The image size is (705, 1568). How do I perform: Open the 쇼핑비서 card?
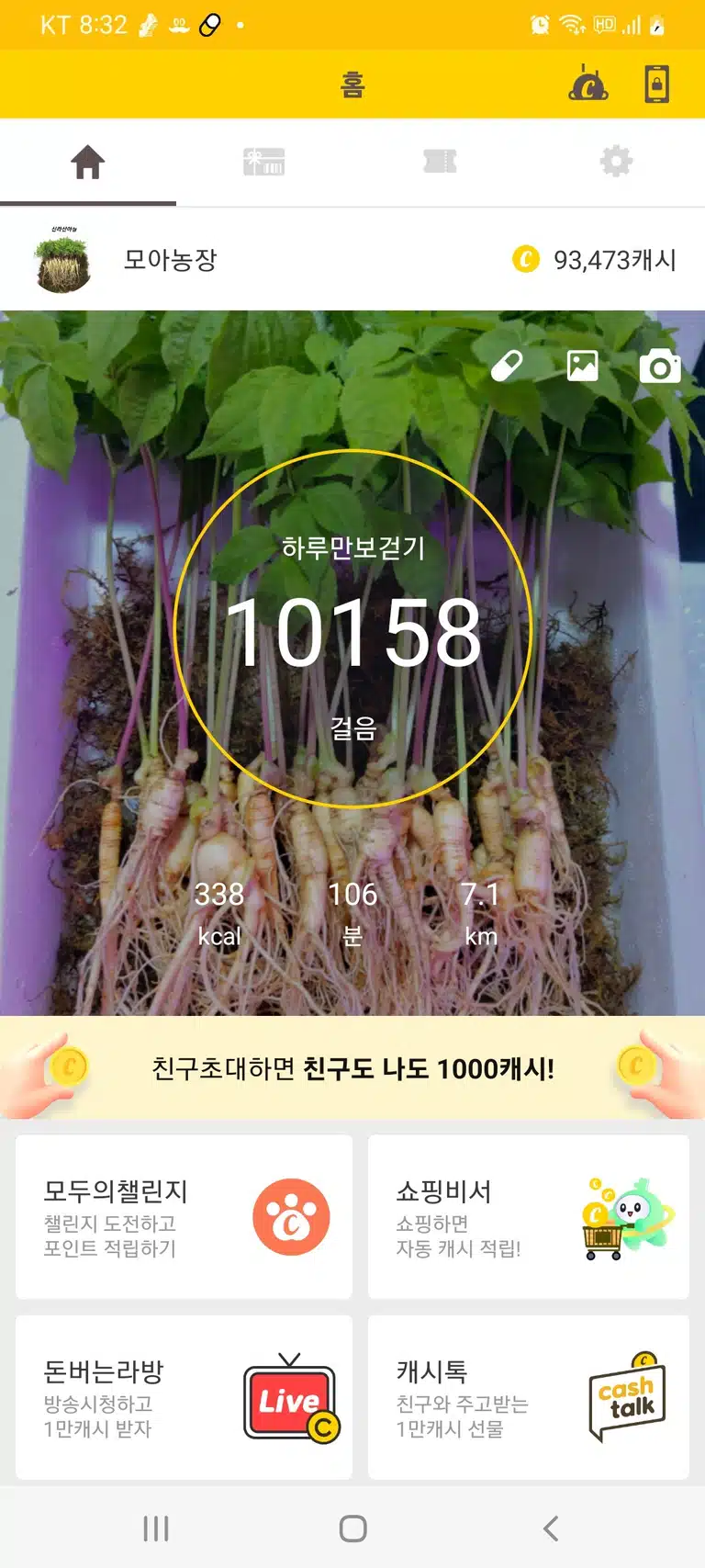point(529,1217)
